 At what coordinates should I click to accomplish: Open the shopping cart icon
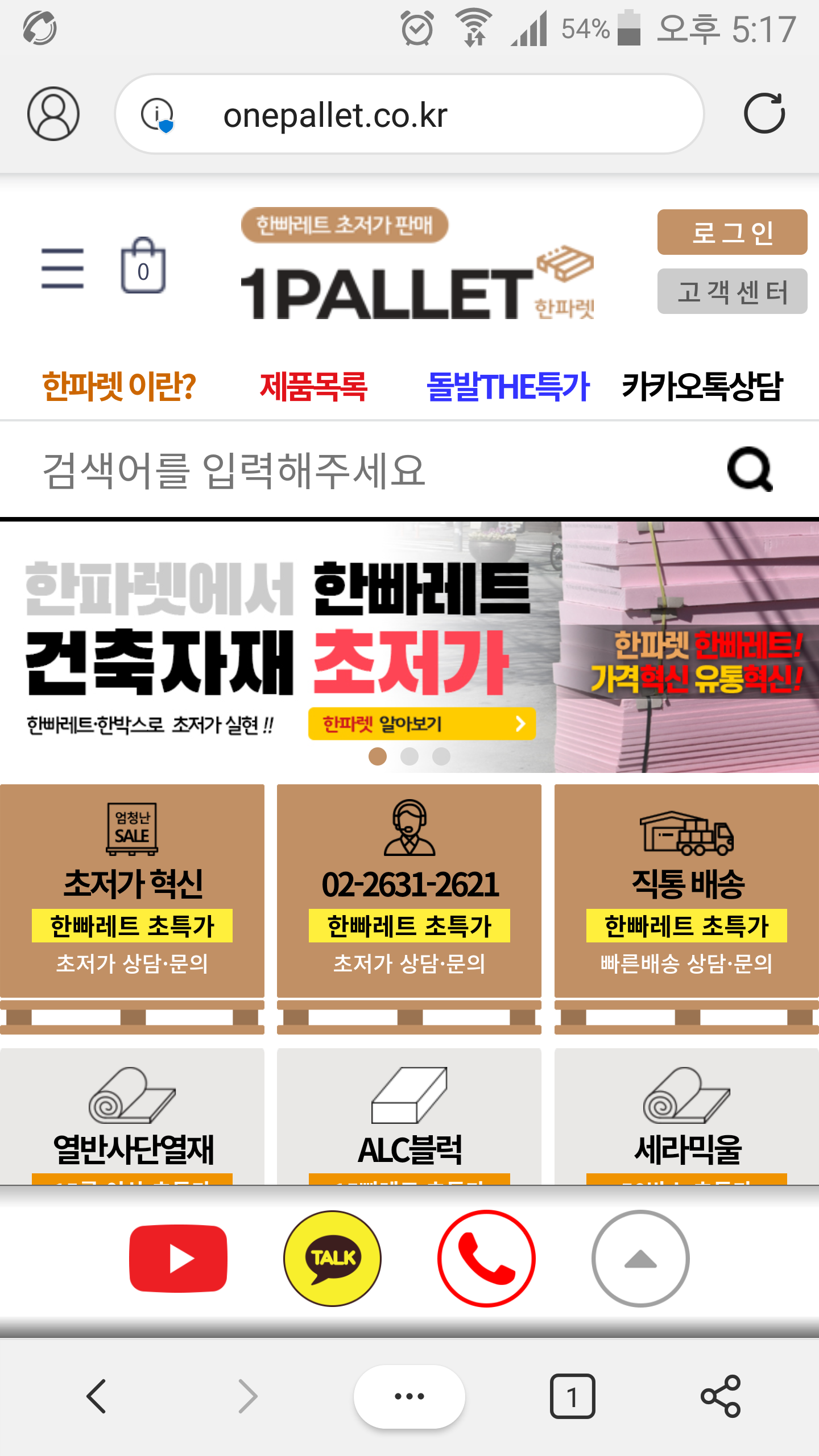143,266
